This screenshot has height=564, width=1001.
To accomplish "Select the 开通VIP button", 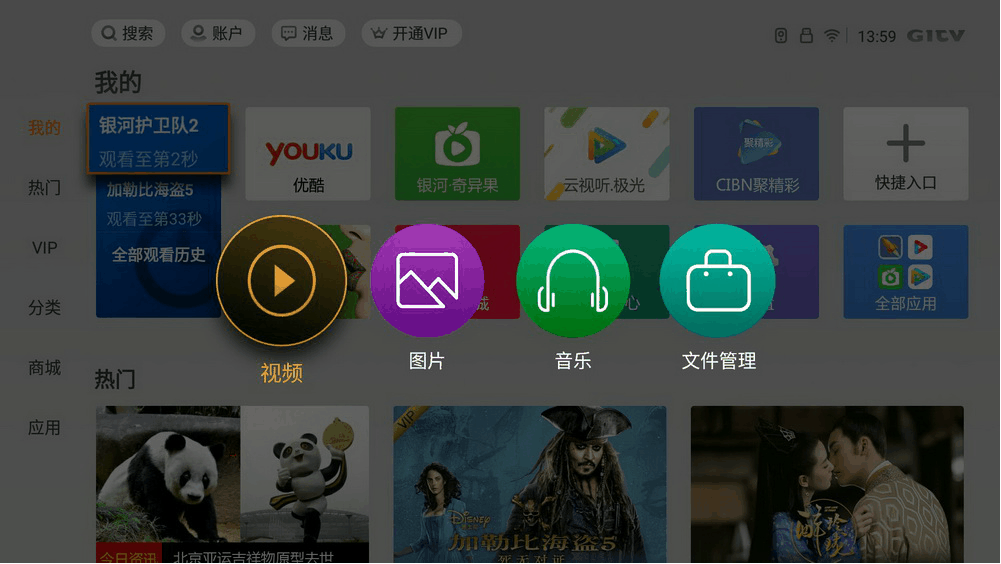I will tap(408, 33).
